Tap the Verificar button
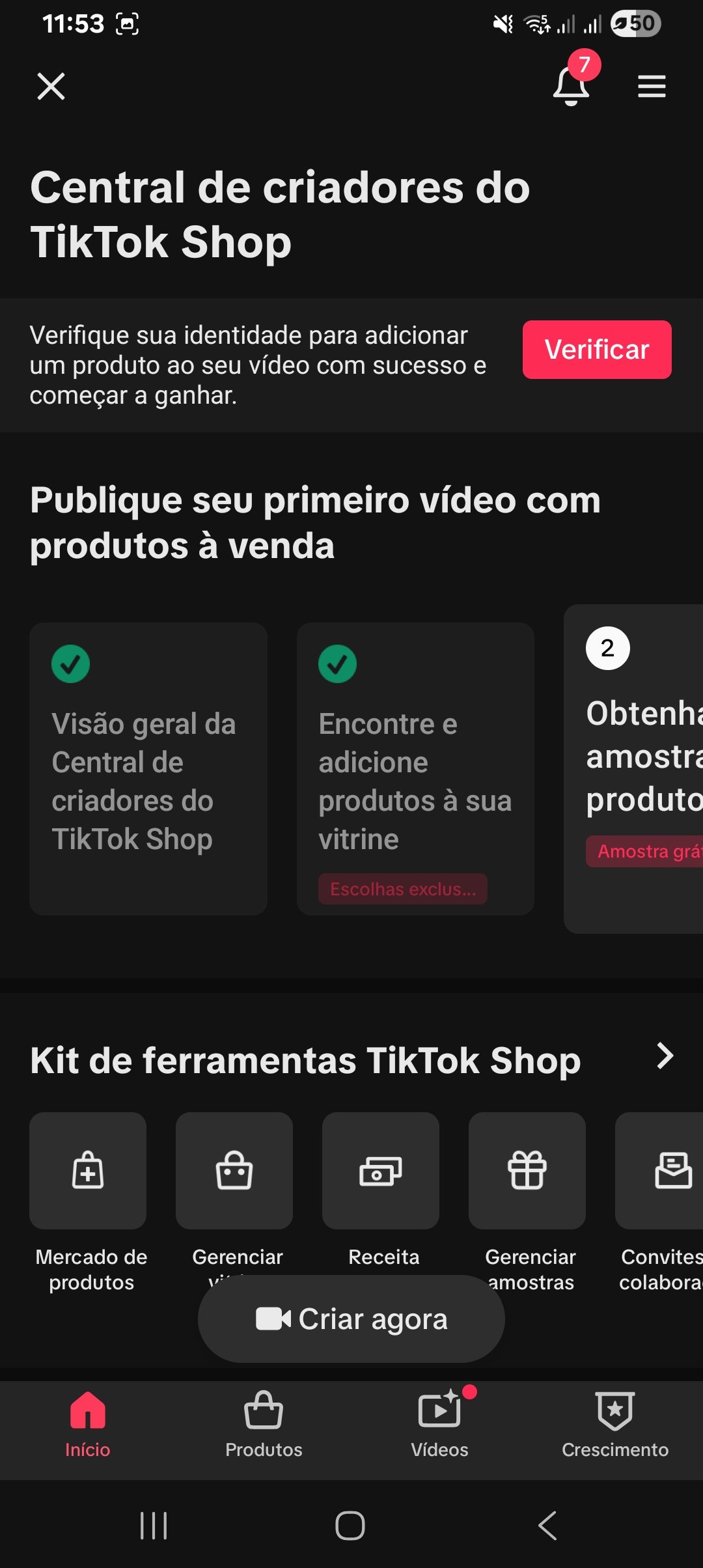This screenshot has width=703, height=1568. tap(596, 350)
